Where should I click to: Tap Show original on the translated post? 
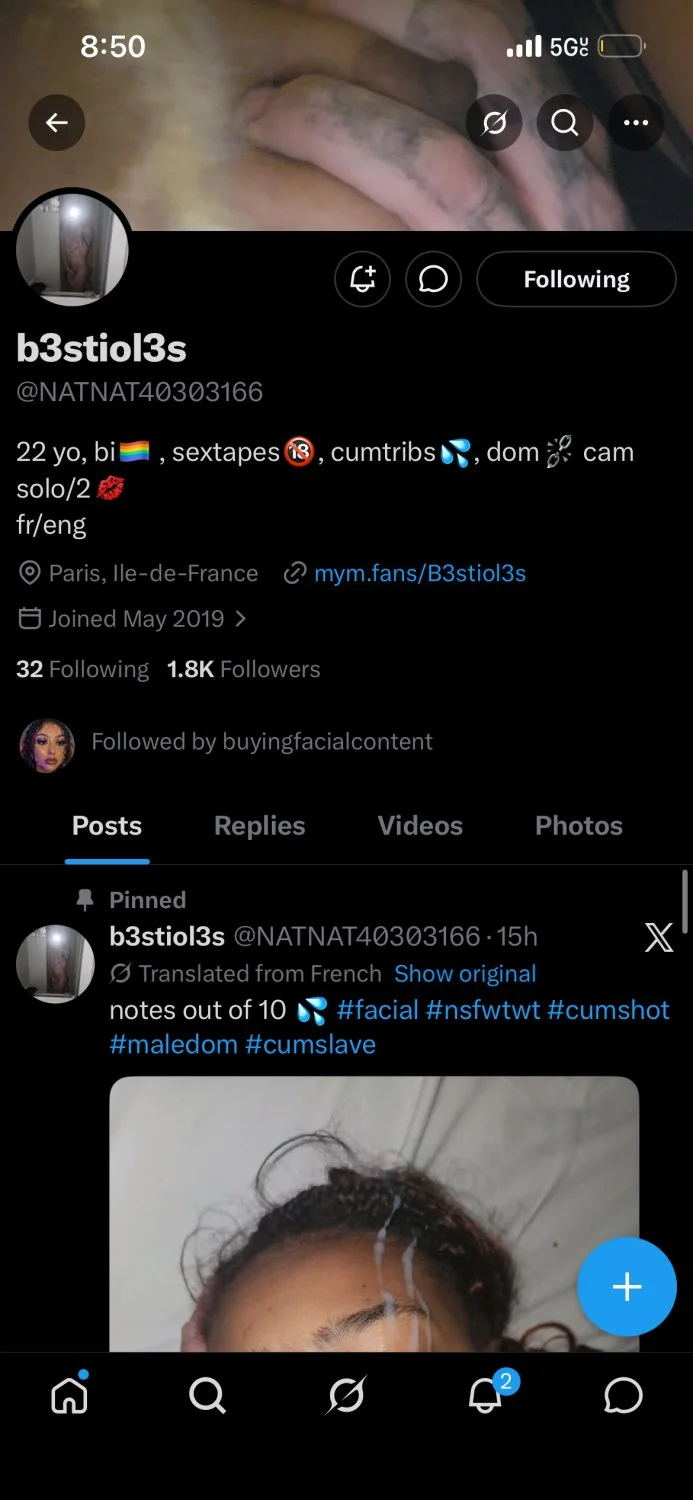click(x=465, y=974)
